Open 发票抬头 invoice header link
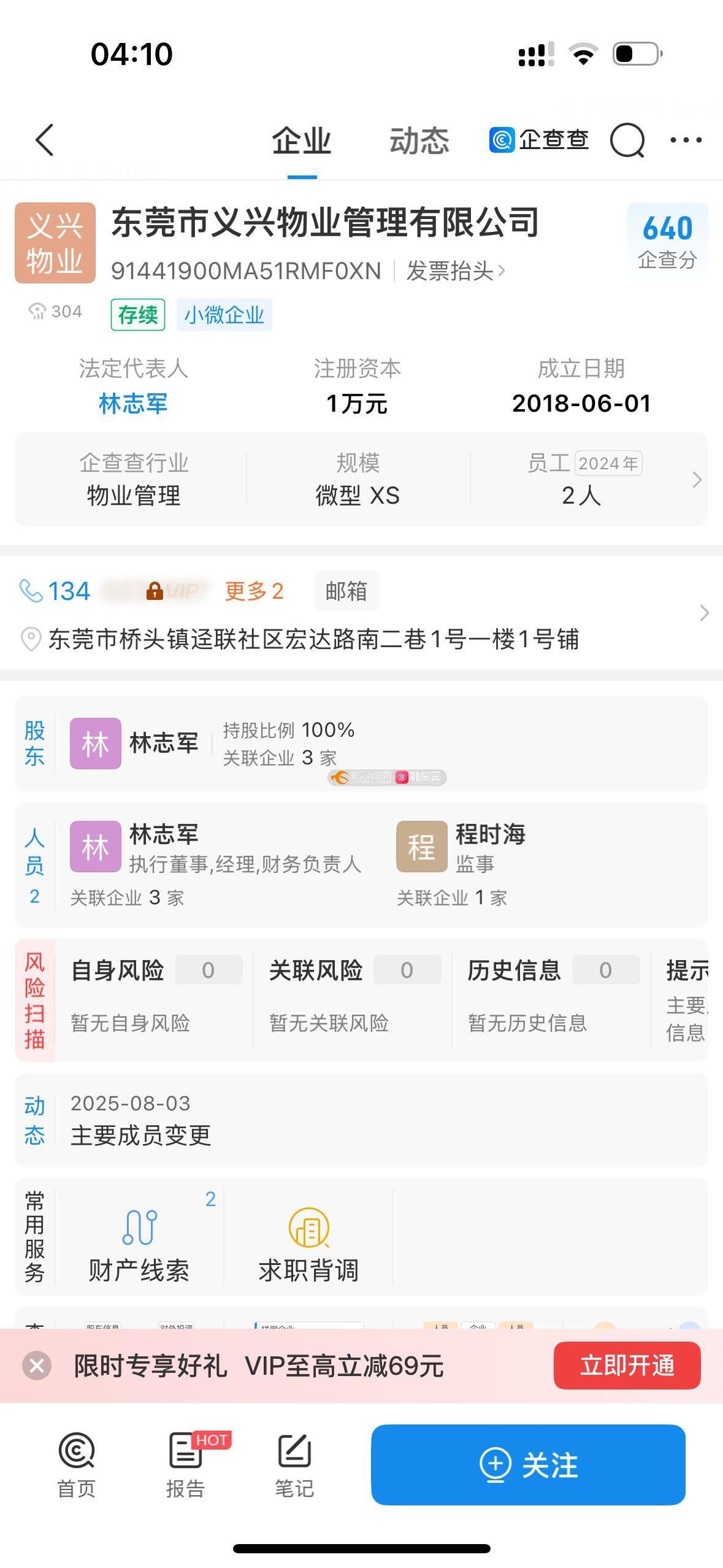723x1568 pixels. [455, 271]
